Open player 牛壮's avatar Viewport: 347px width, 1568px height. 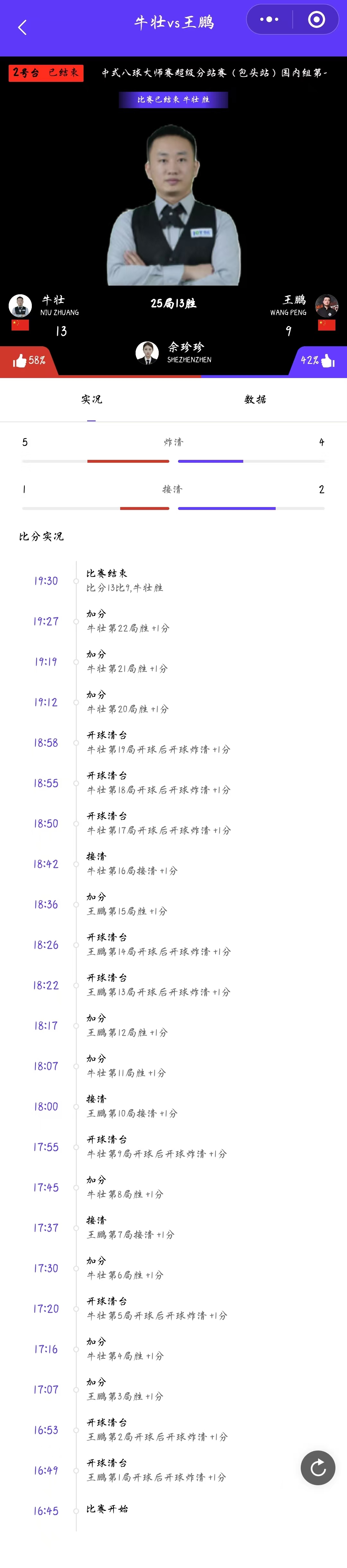pos(20,306)
